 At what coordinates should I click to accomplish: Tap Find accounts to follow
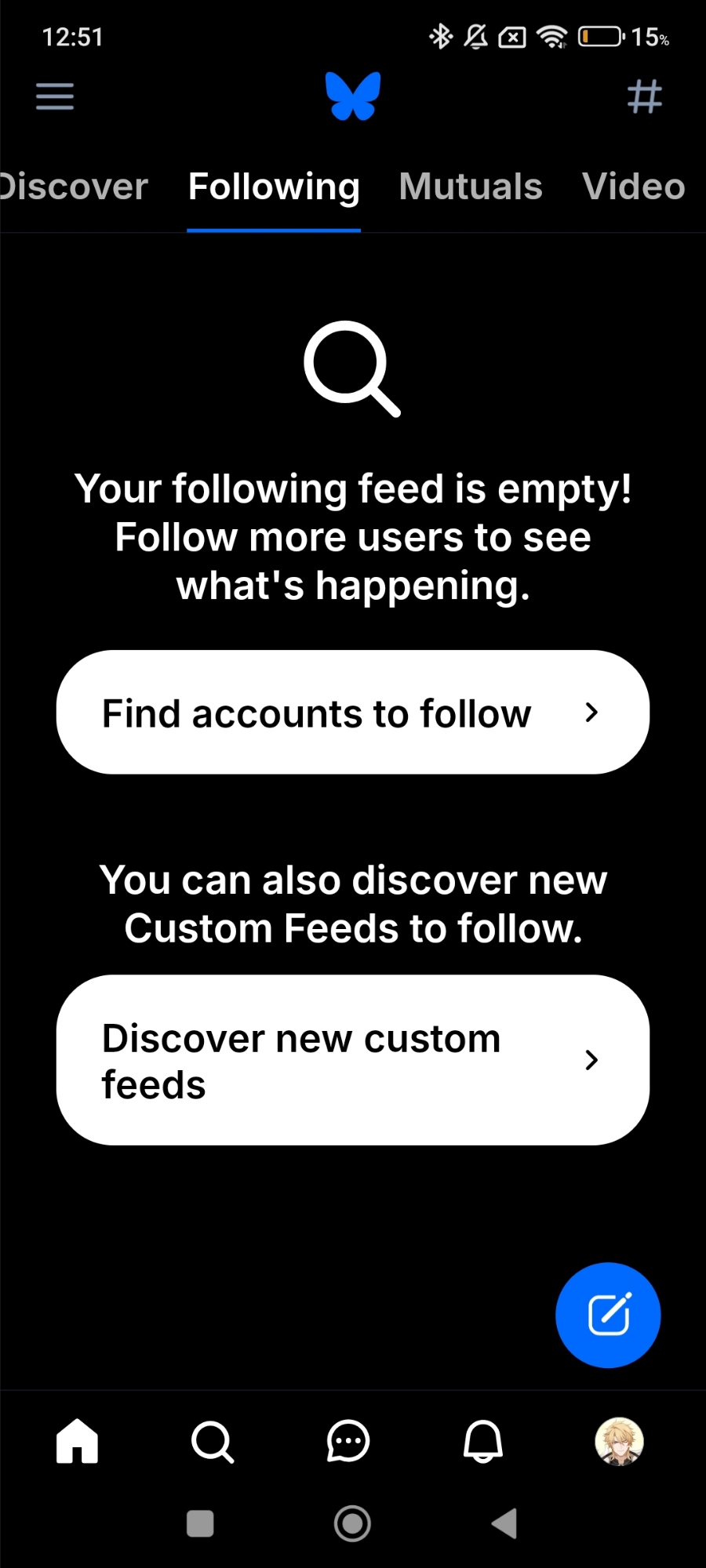[x=353, y=712]
